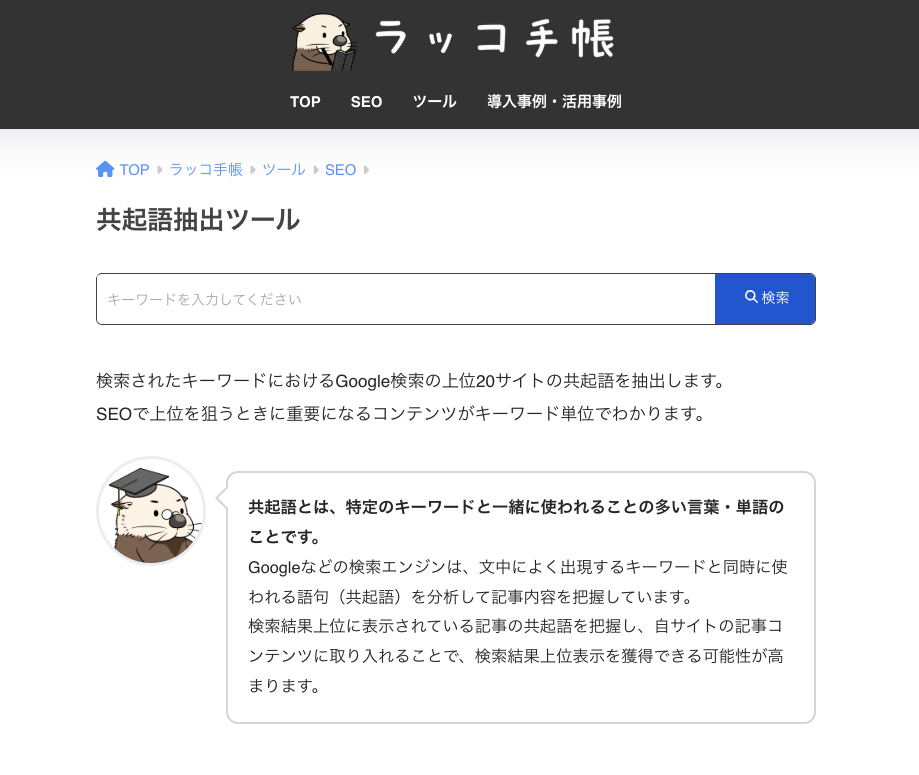This screenshot has width=919, height=775.
Task: Tap the blue 検索 button
Action: pos(766,299)
